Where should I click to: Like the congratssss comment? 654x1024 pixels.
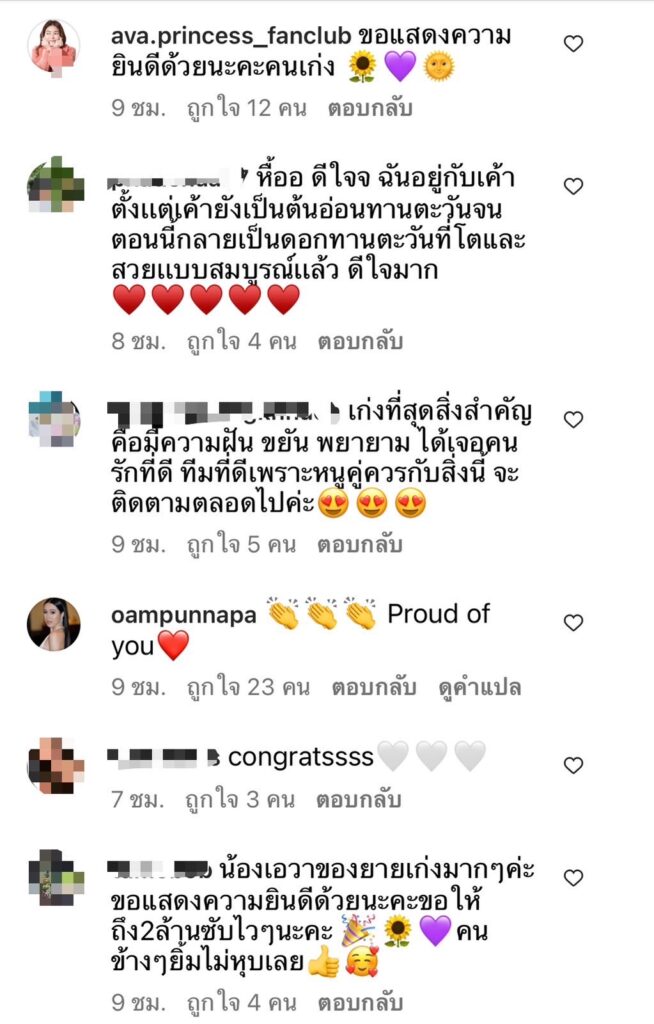click(573, 766)
